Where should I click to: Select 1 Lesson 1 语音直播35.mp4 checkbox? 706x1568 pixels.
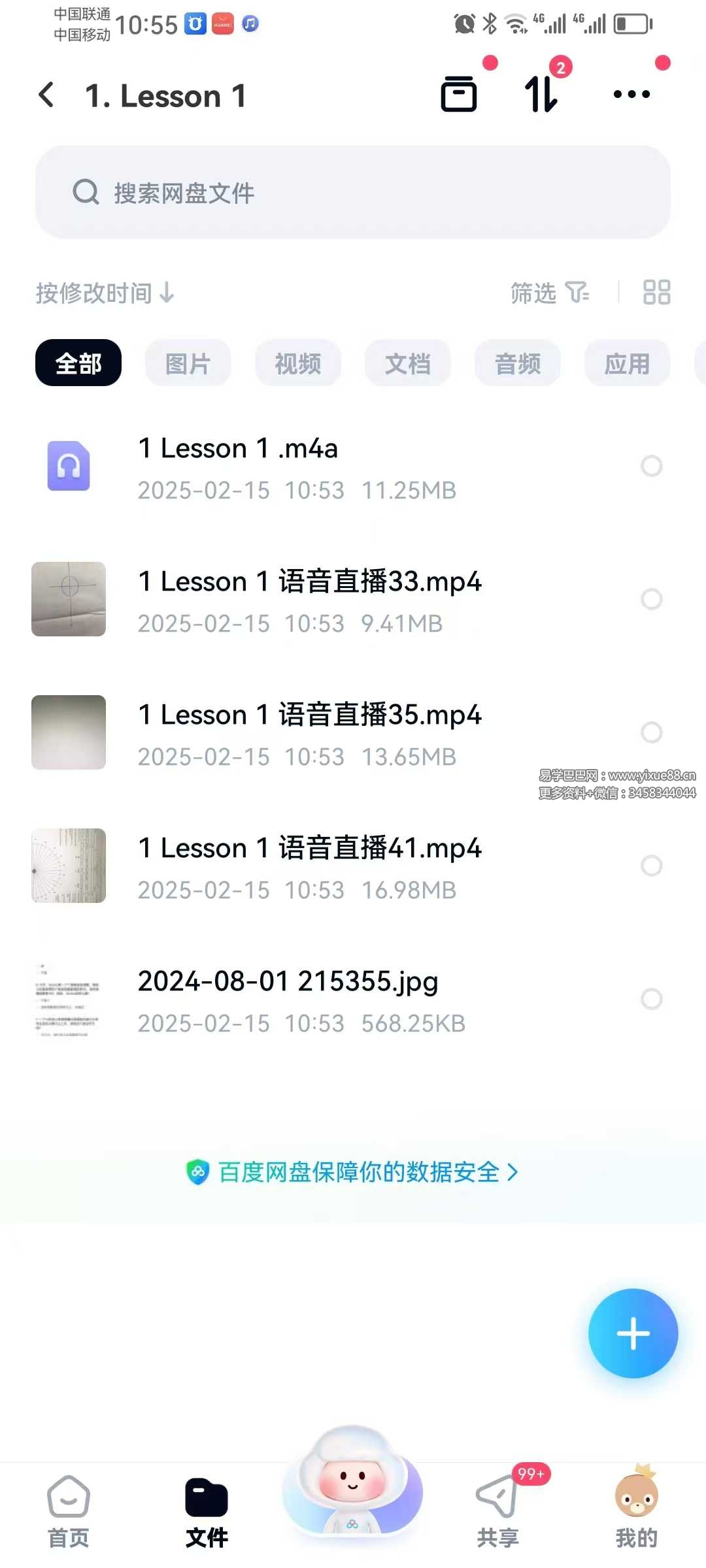pos(651,732)
